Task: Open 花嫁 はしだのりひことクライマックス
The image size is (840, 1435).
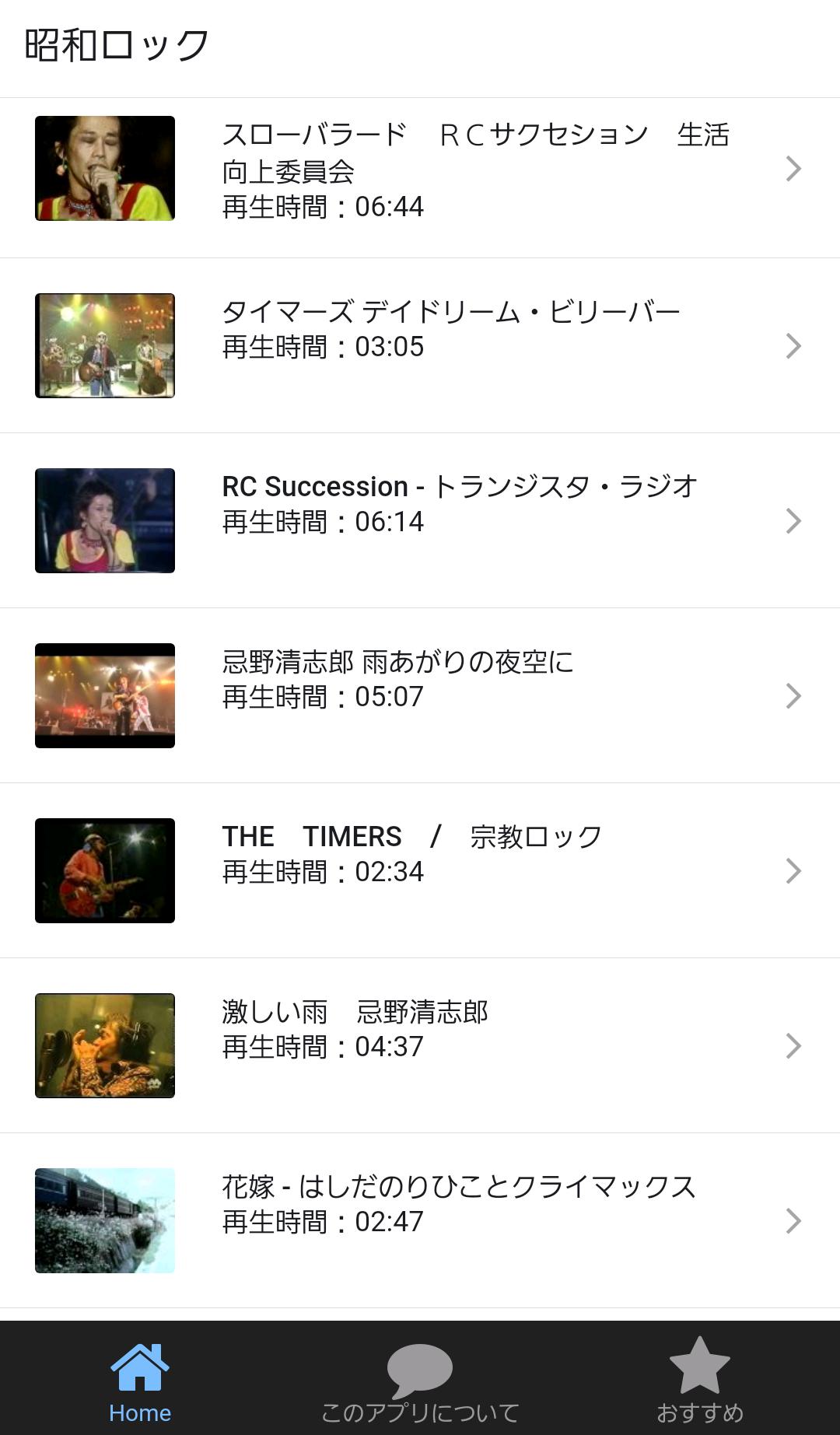Action: [x=420, y=1220]
